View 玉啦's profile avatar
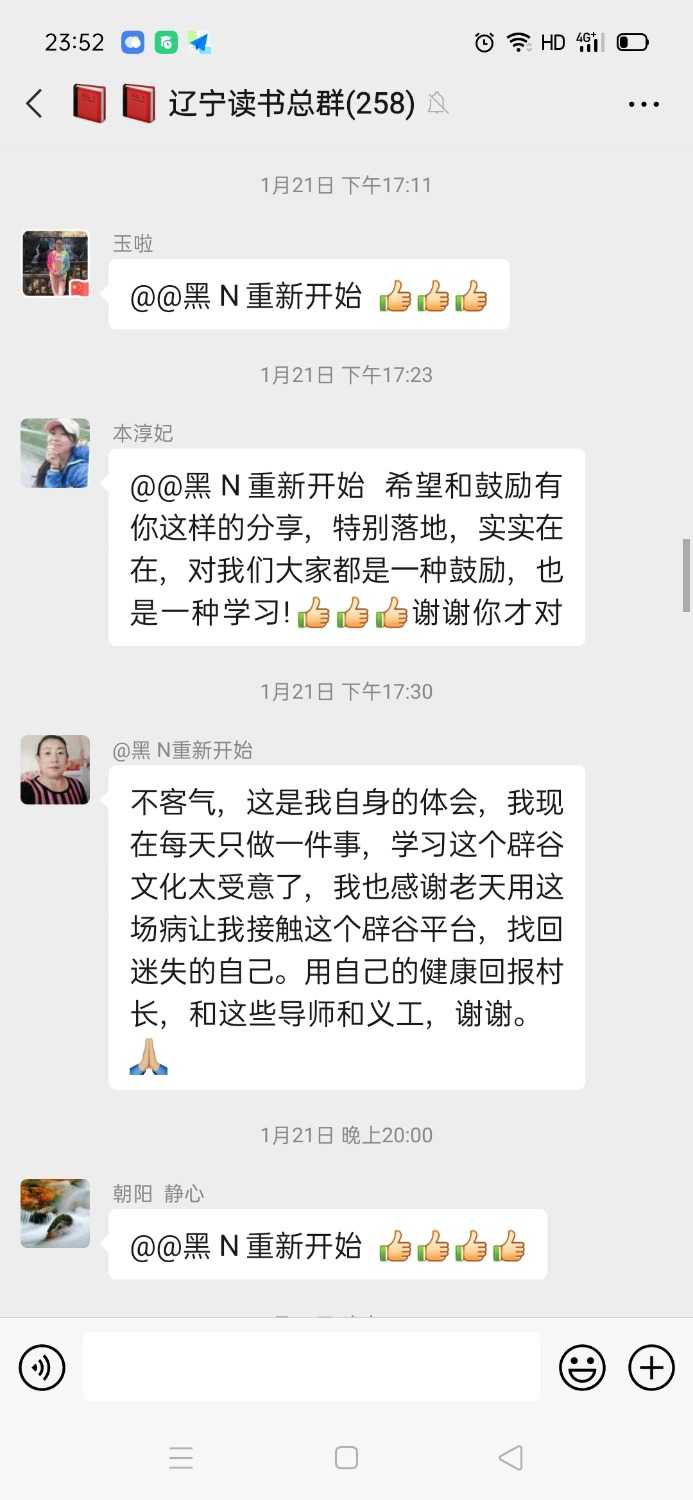693x1500 pixels. 55,264
